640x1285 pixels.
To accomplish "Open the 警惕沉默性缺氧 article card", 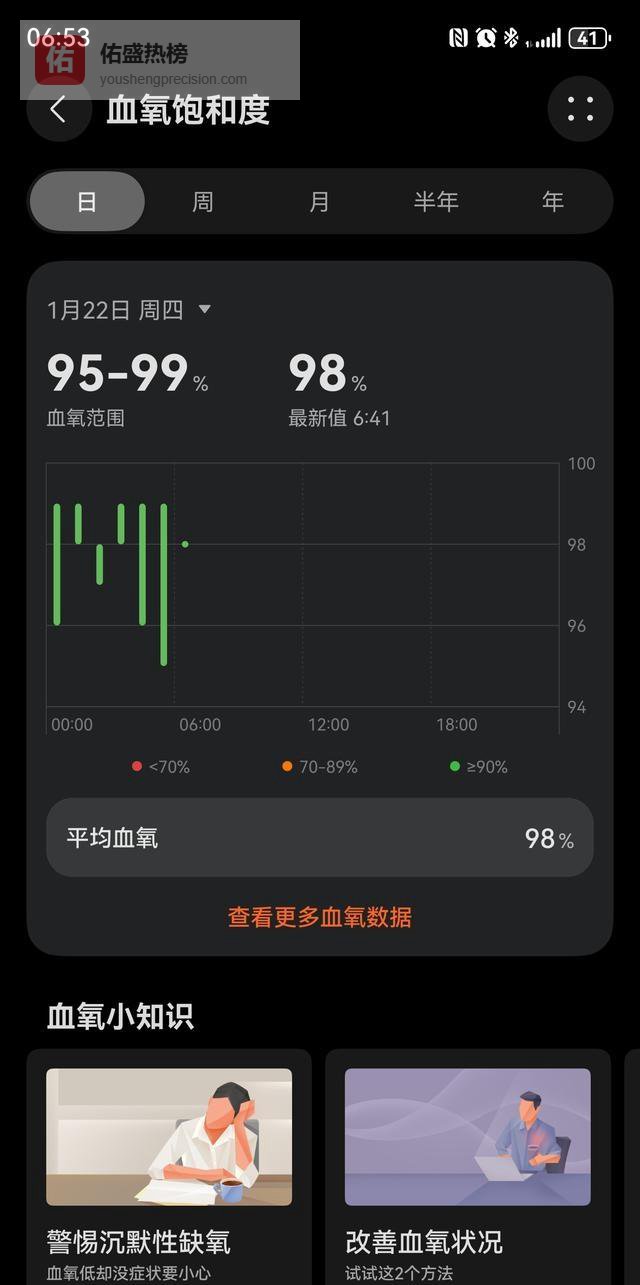I will click(x=169, y=1166).
